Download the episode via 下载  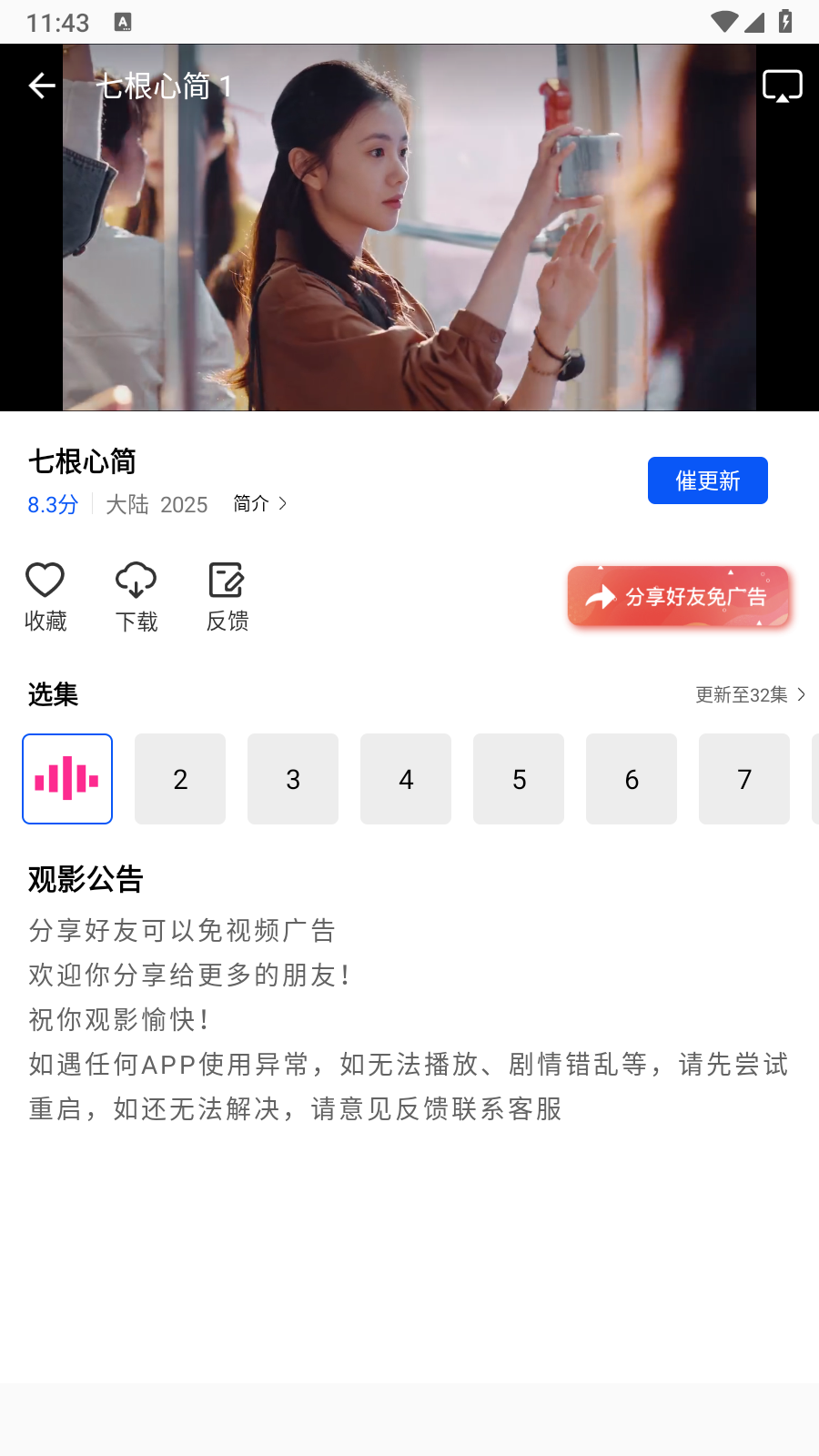click(x=136, y=596)
